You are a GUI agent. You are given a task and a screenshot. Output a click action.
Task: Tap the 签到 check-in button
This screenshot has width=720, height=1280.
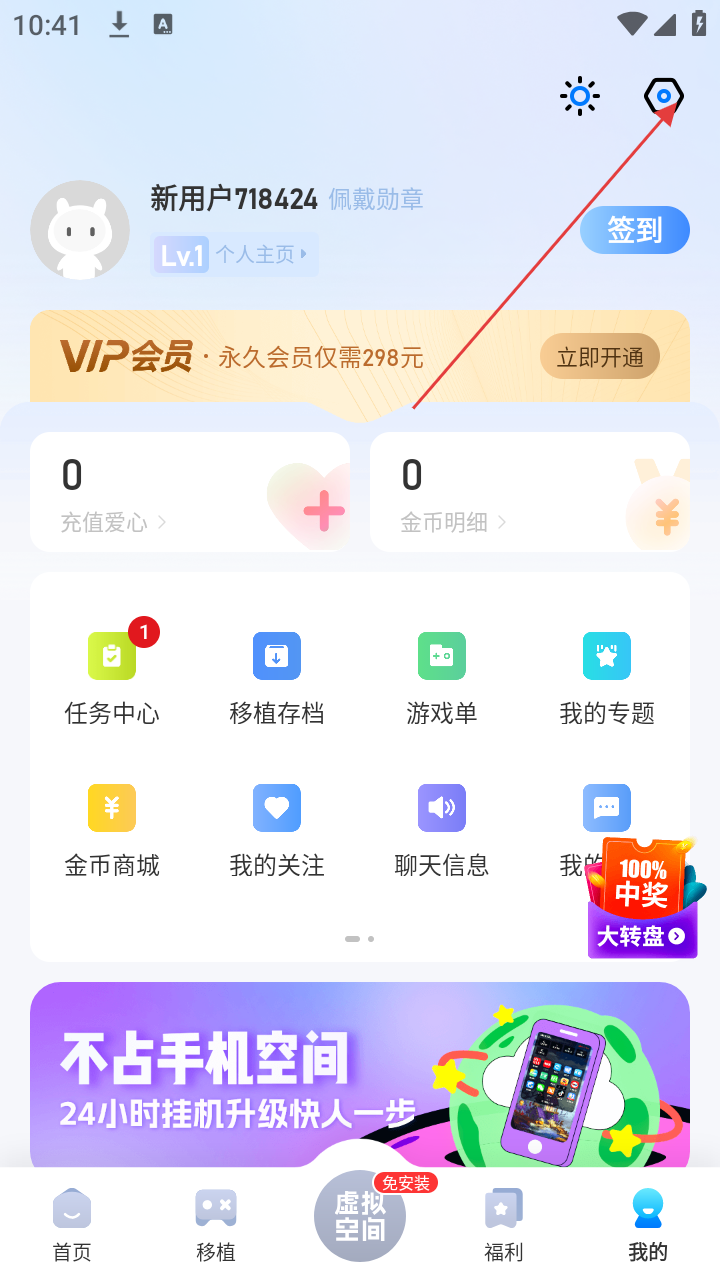click(634, 230)
